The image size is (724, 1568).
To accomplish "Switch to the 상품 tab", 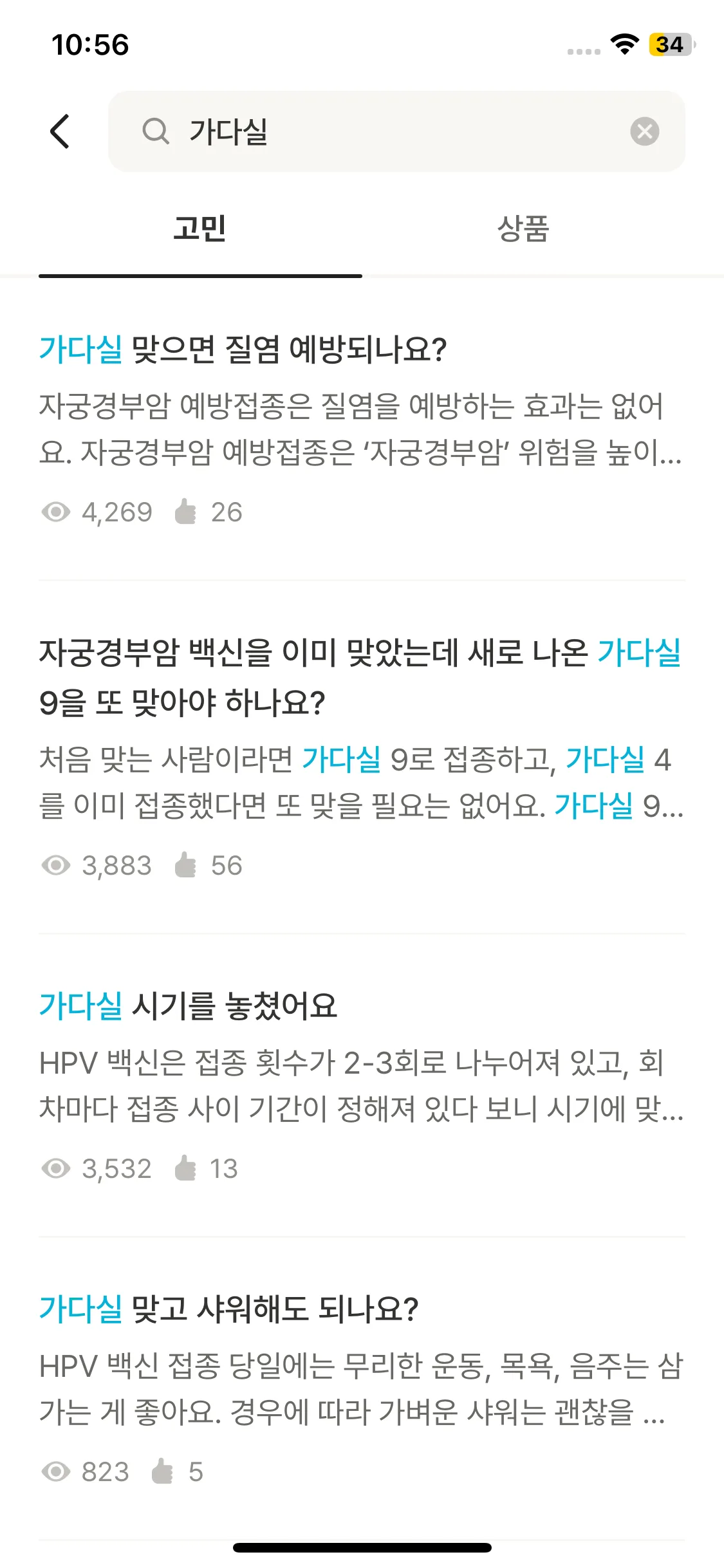I will [x=523, y=229].
